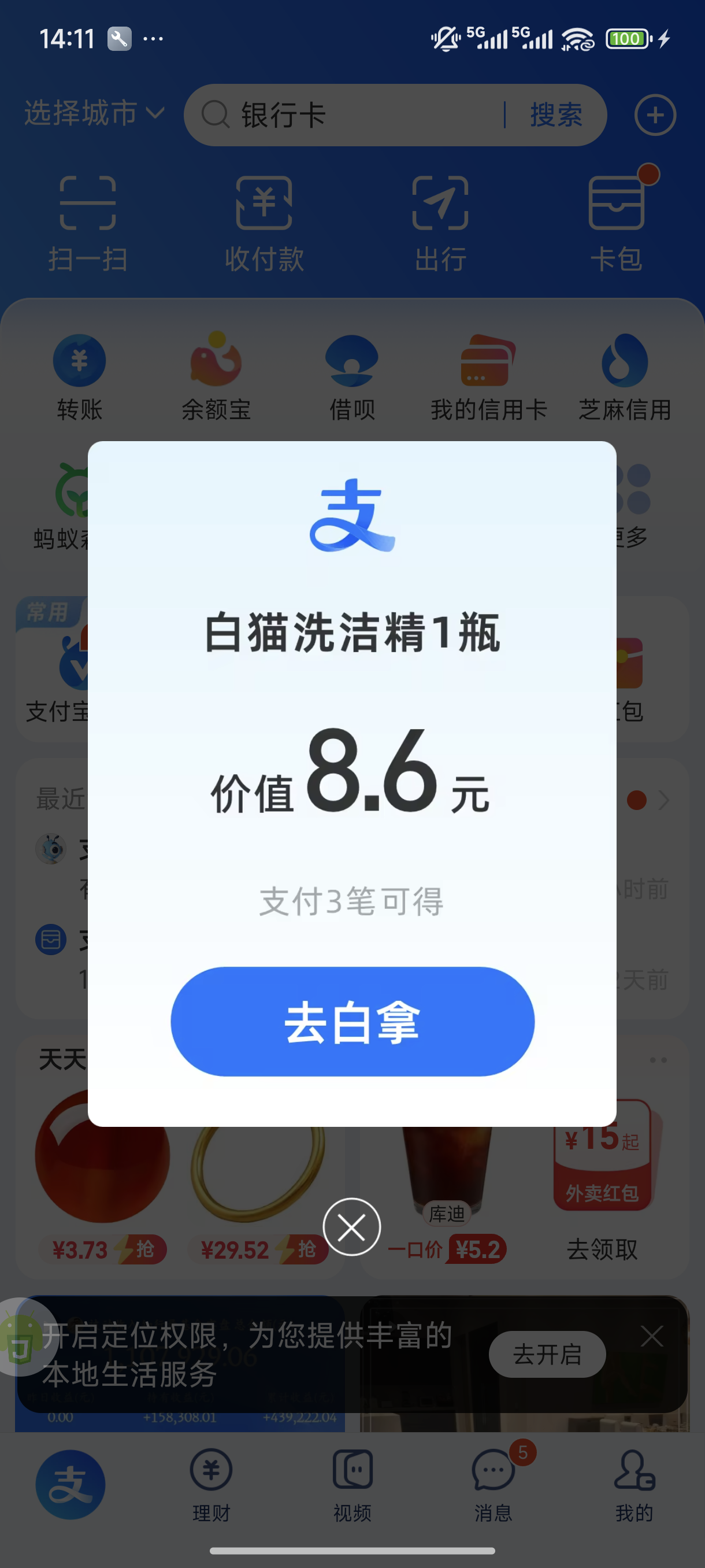Screen dimensions: 705x1568
Task: Open 扫一扫 scanner
Action: coord(88,222)
